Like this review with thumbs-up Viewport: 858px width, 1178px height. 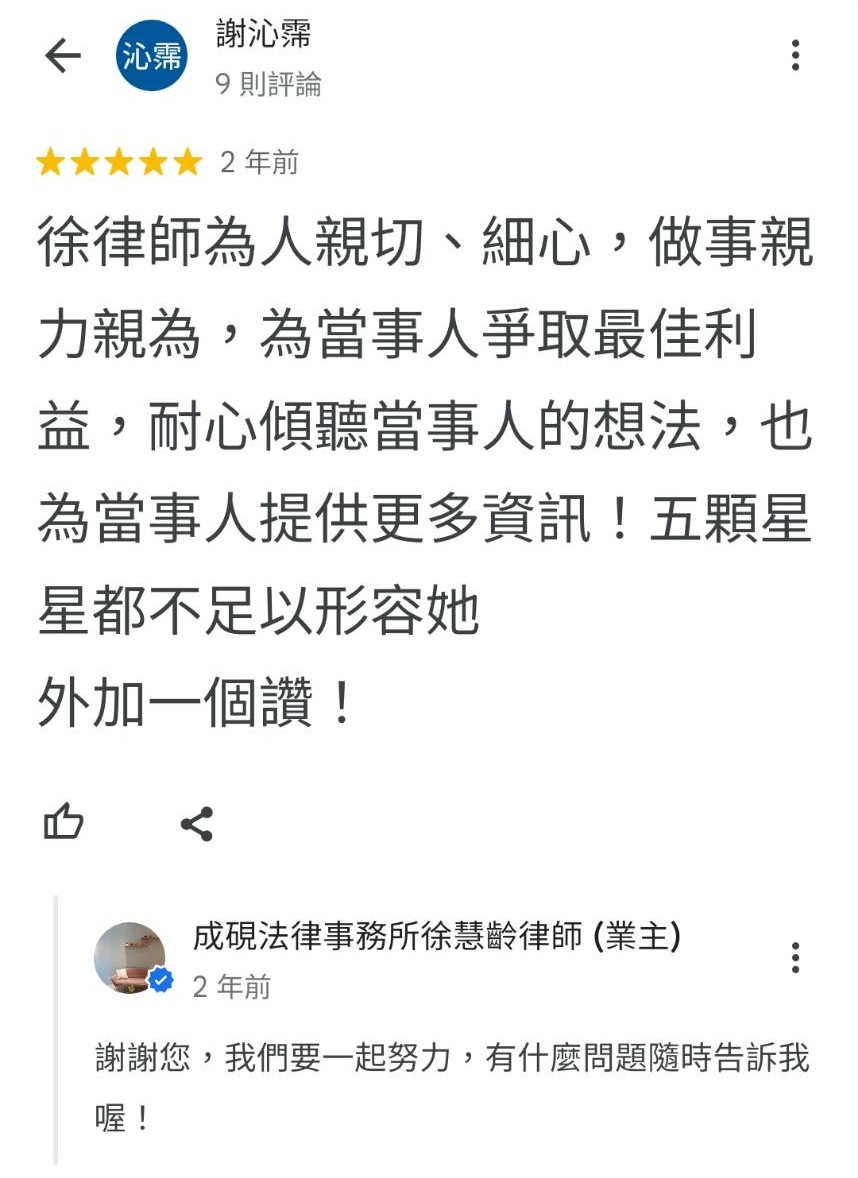pyautogui.click(x=63, y=821)
